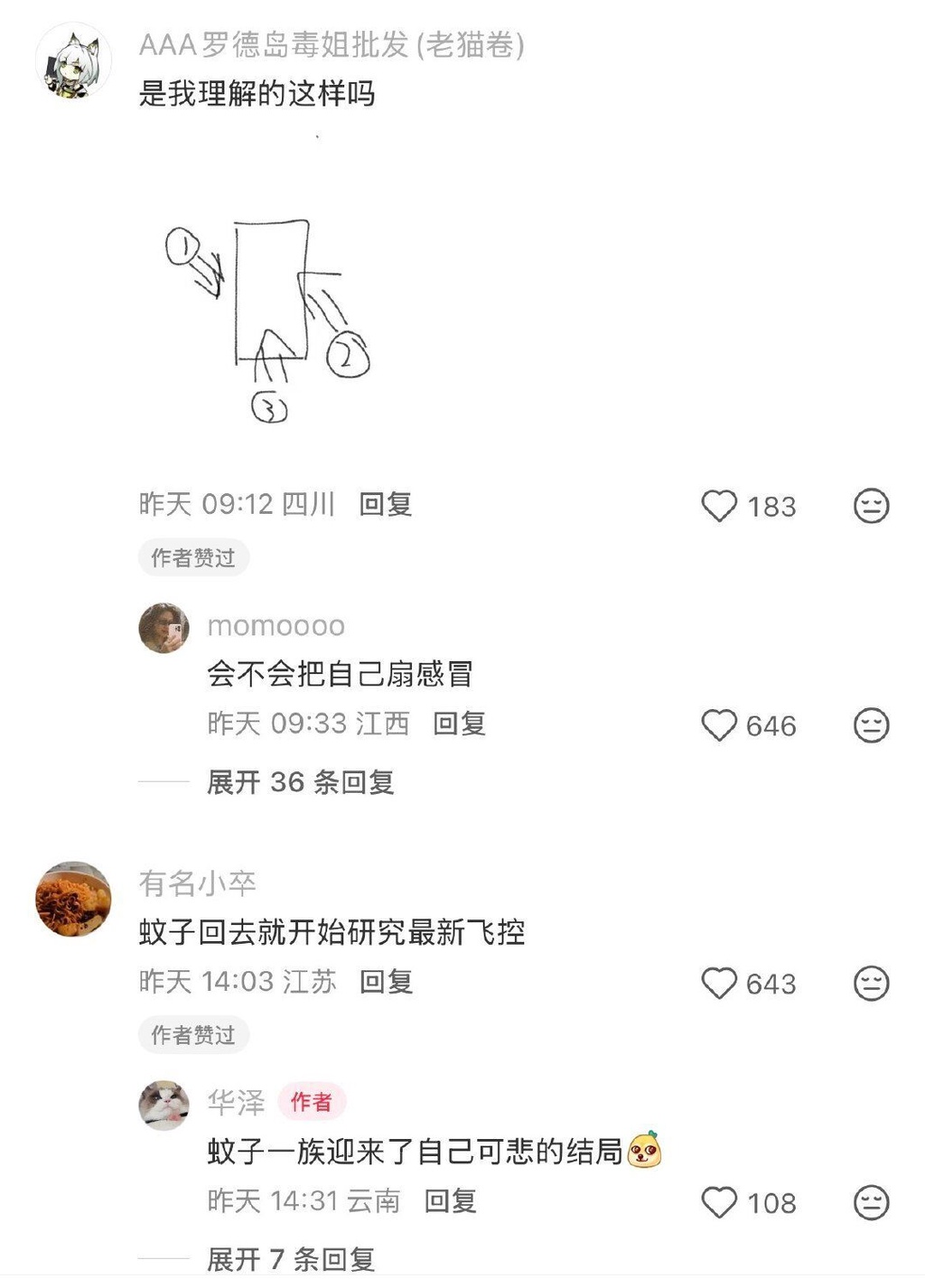Like 华泽's author reply
925x1288 pixels.
719,1202
